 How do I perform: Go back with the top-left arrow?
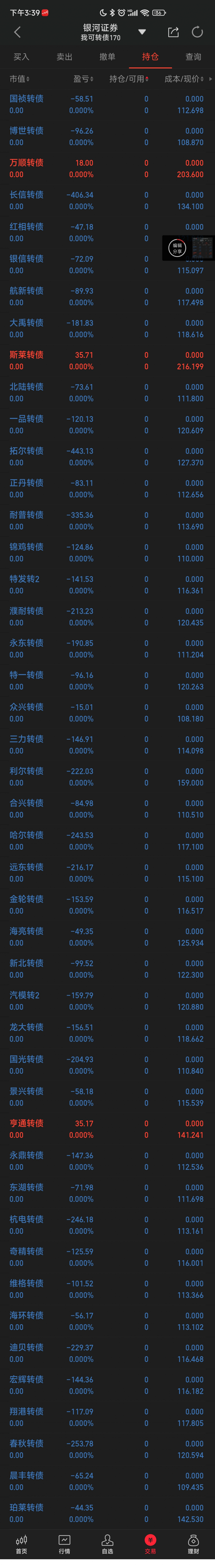pos(17,32)
